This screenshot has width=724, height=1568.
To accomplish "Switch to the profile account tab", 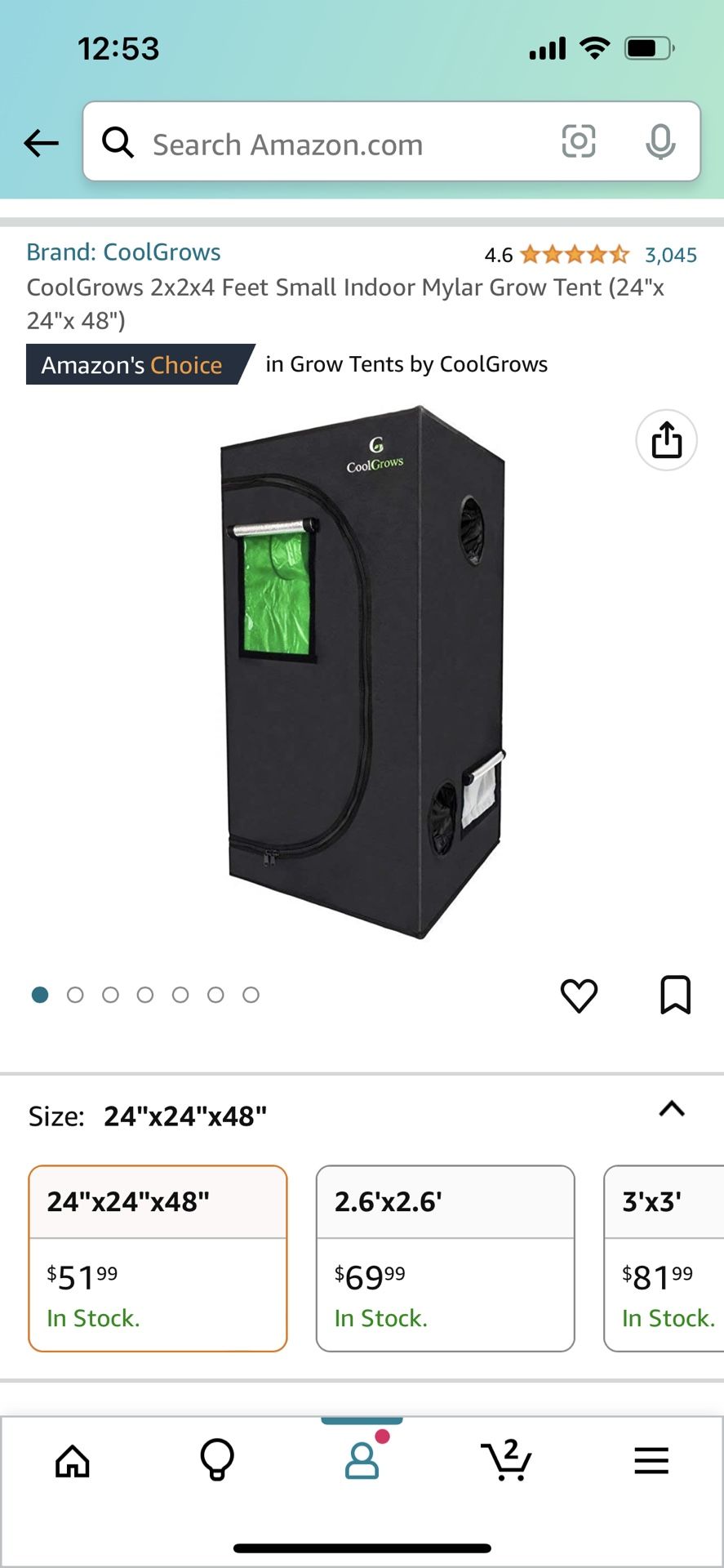I will pyautogui.click(x=362, y=1461).
